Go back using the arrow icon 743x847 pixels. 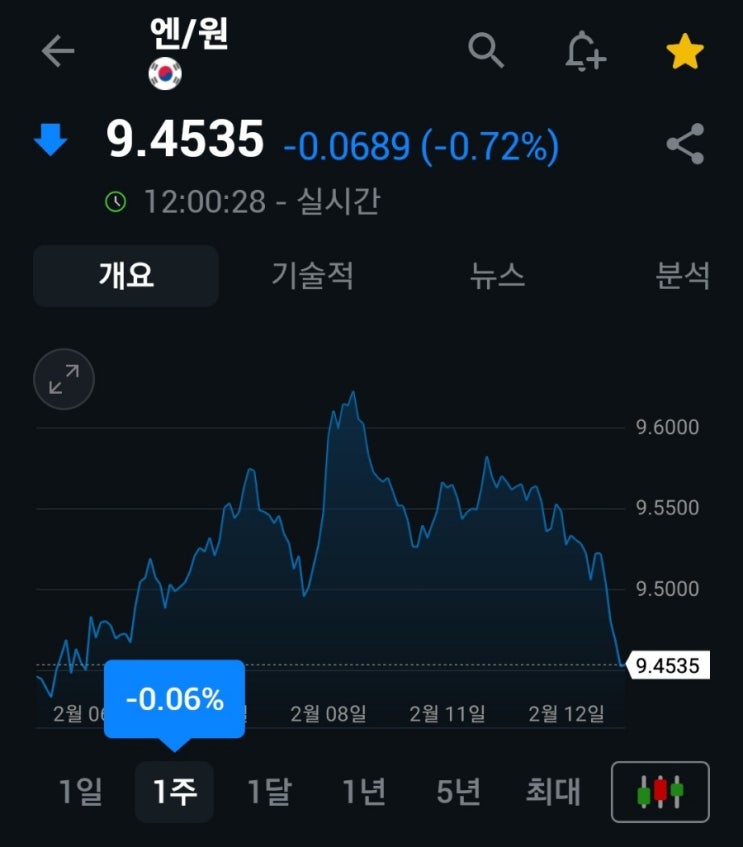tap(58, 51)
